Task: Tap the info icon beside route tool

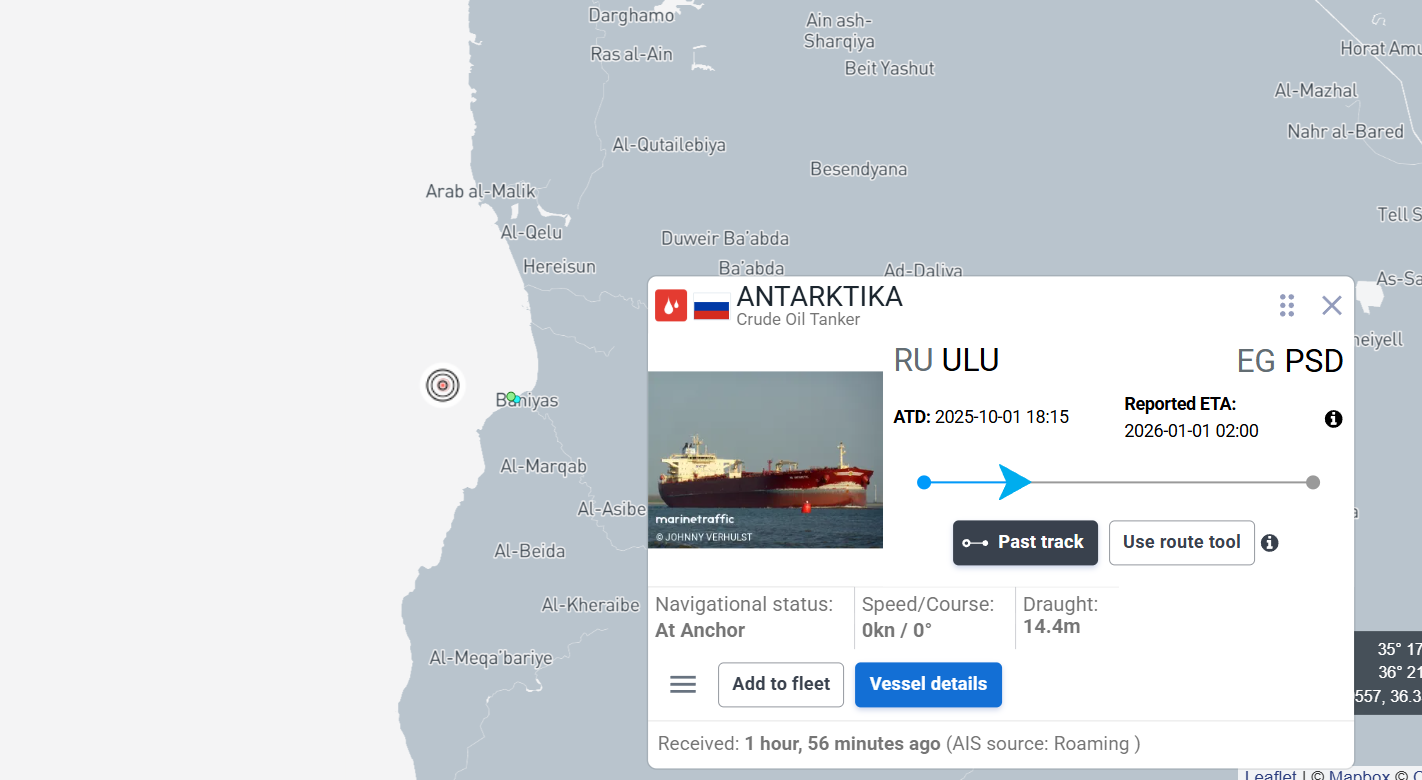Action: tap(1270, 543)
